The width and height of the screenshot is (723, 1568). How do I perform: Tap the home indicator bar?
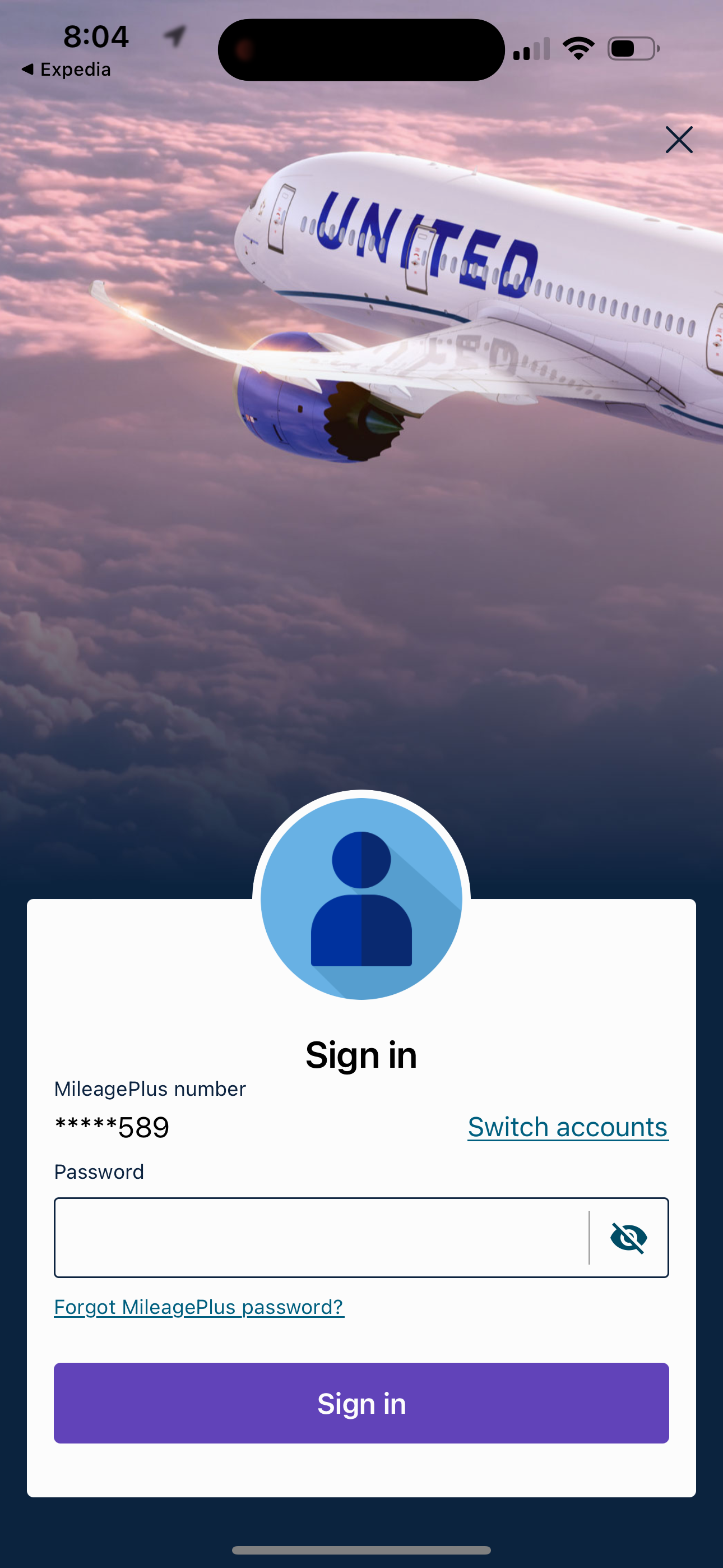[361, 1549]
